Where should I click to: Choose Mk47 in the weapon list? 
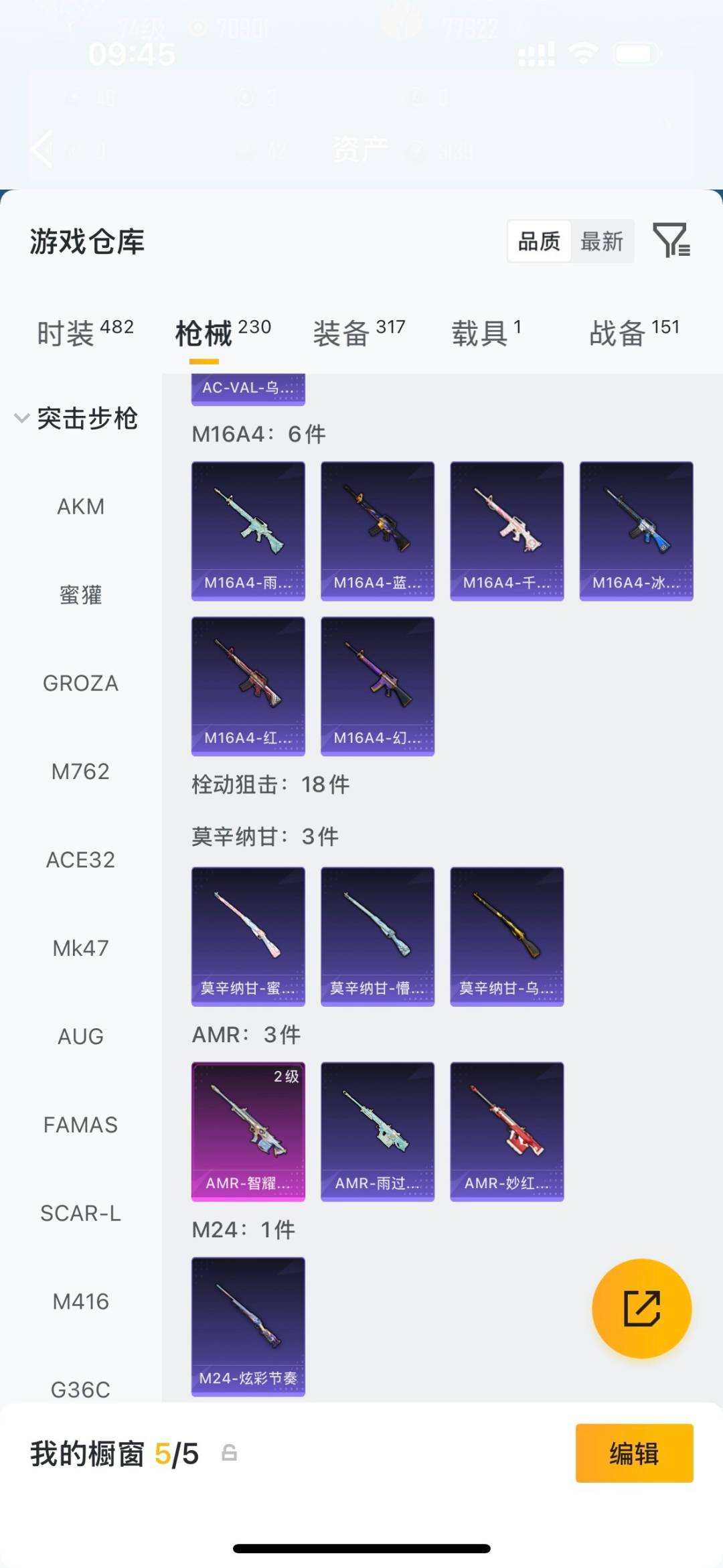pyautogui.click(x=80, y=948)
